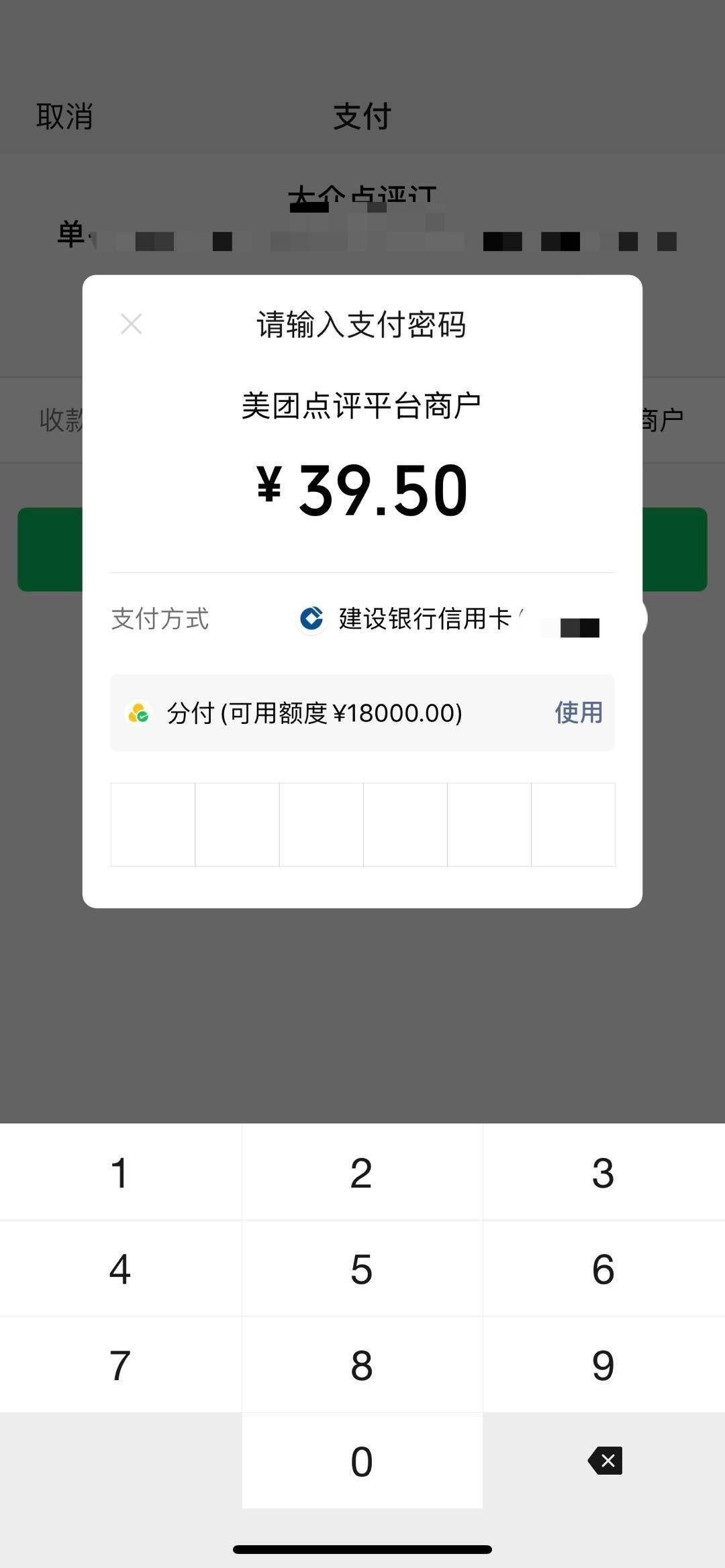The image size is (725, 1568).
Task: Tap the first password input box
Action: 153,824
